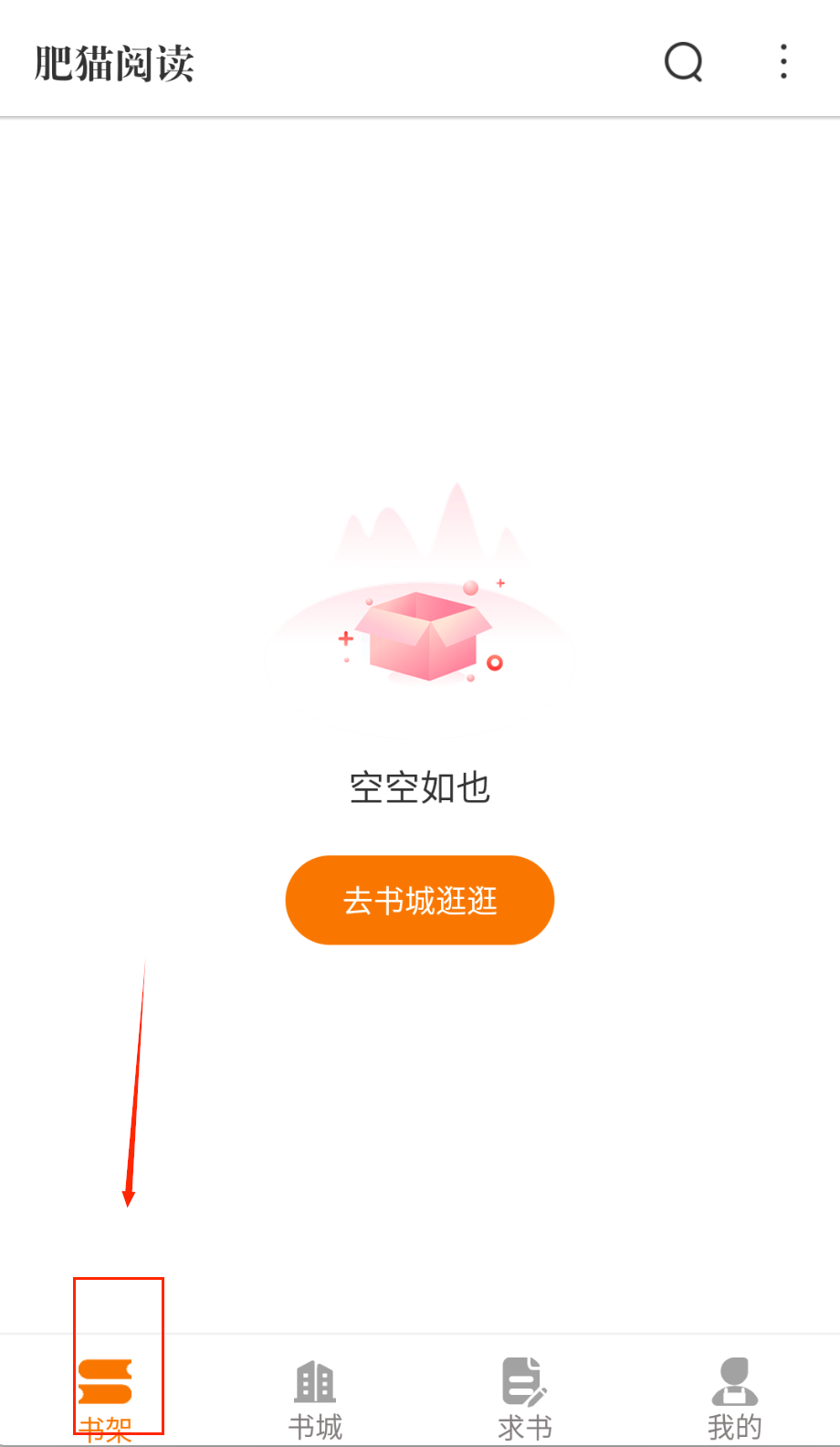This screenshot has width=840, height=1447.
Task: Open the overflow menu
Action: [x=783, y=62]
